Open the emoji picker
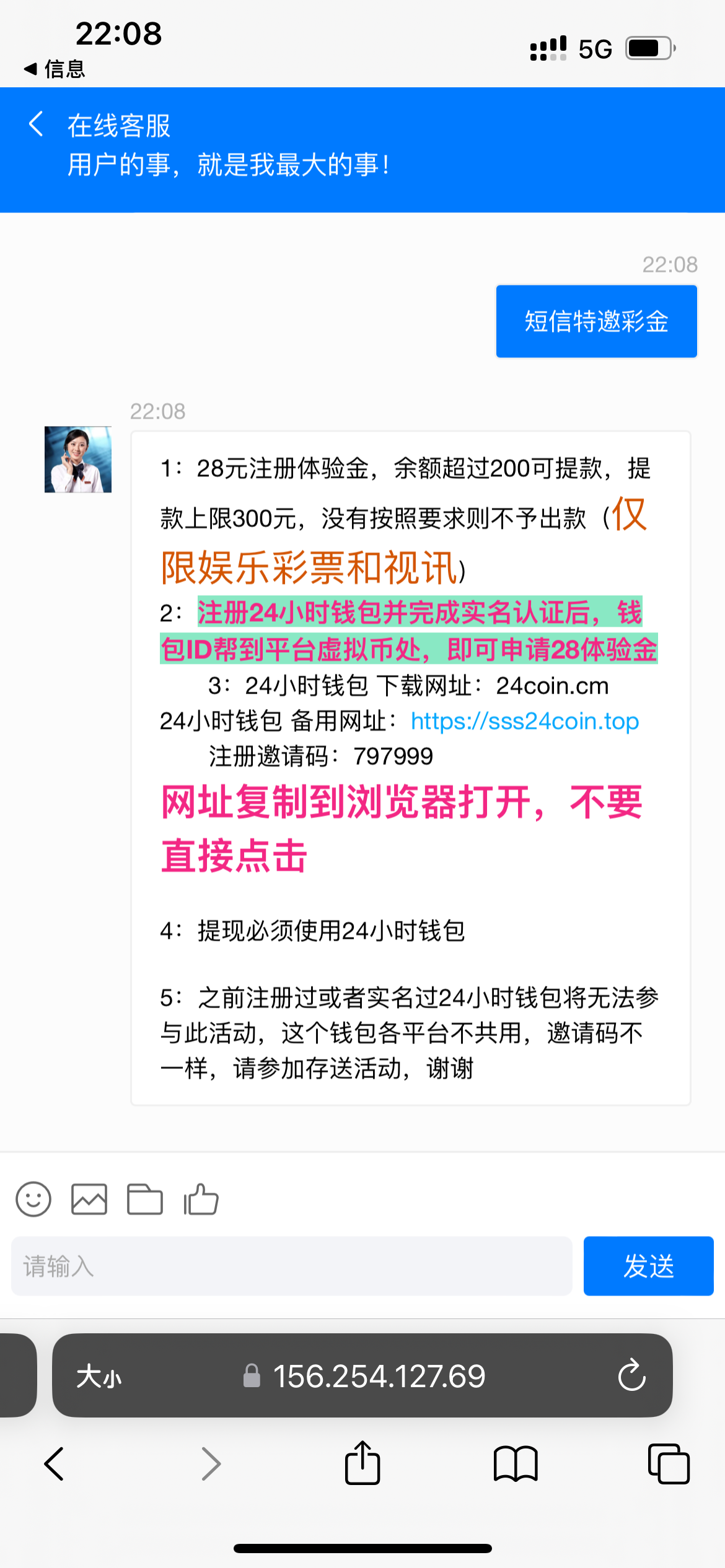Screen dimensions: 725x1568 [x=33, y=1200]
